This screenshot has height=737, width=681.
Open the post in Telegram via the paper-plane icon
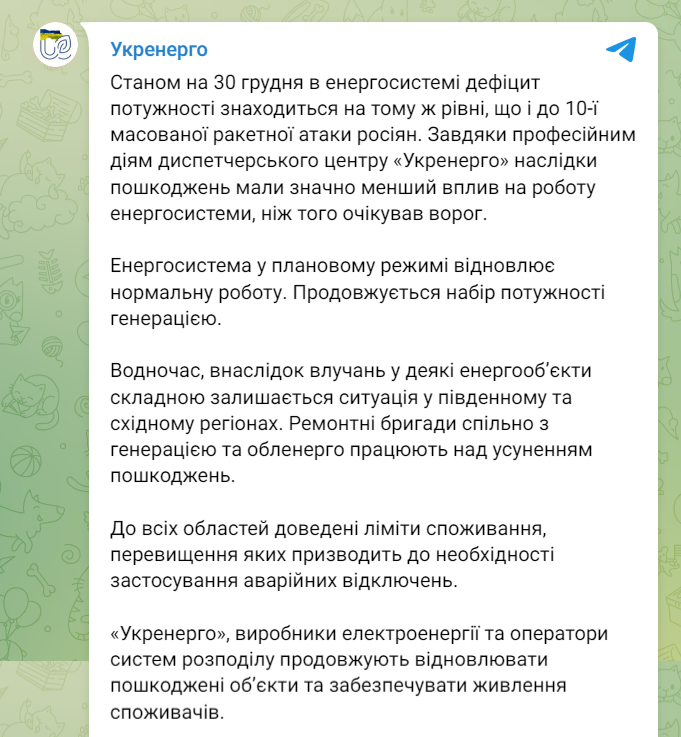pyautogui.click(x=620, y=49)
